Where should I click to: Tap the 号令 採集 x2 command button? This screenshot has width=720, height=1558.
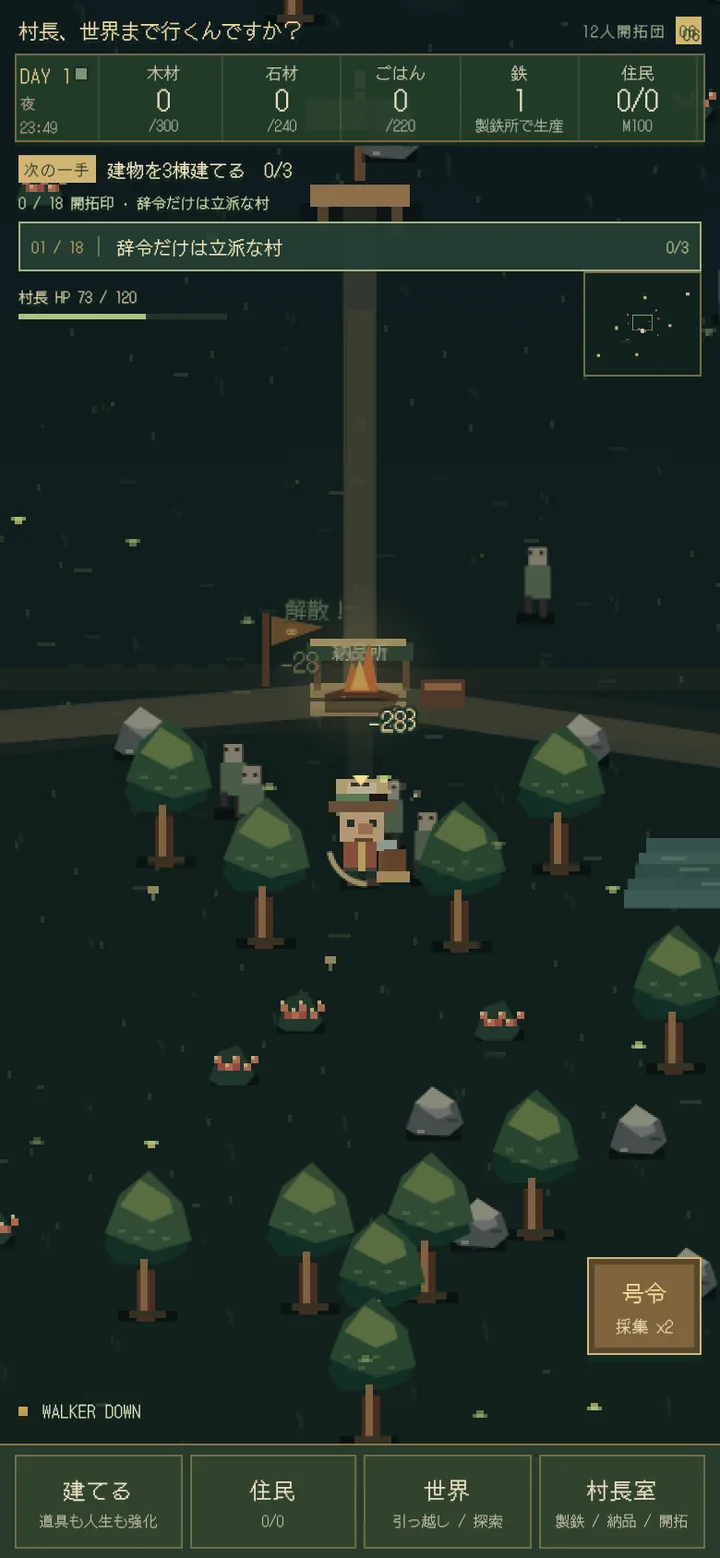point(644,1306)
